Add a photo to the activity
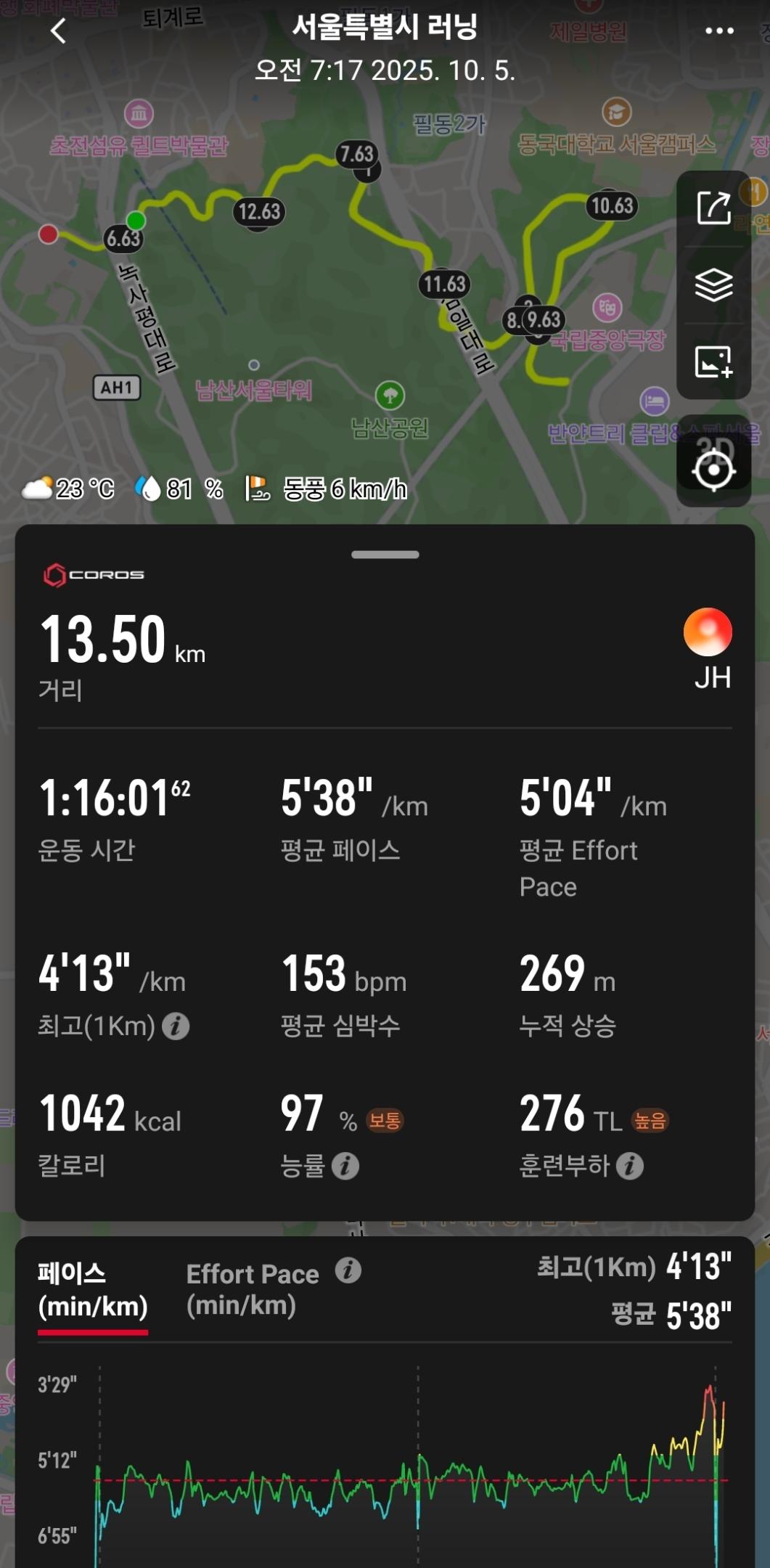This screenshot has width=770, height=1568. [x=713, y=362]
